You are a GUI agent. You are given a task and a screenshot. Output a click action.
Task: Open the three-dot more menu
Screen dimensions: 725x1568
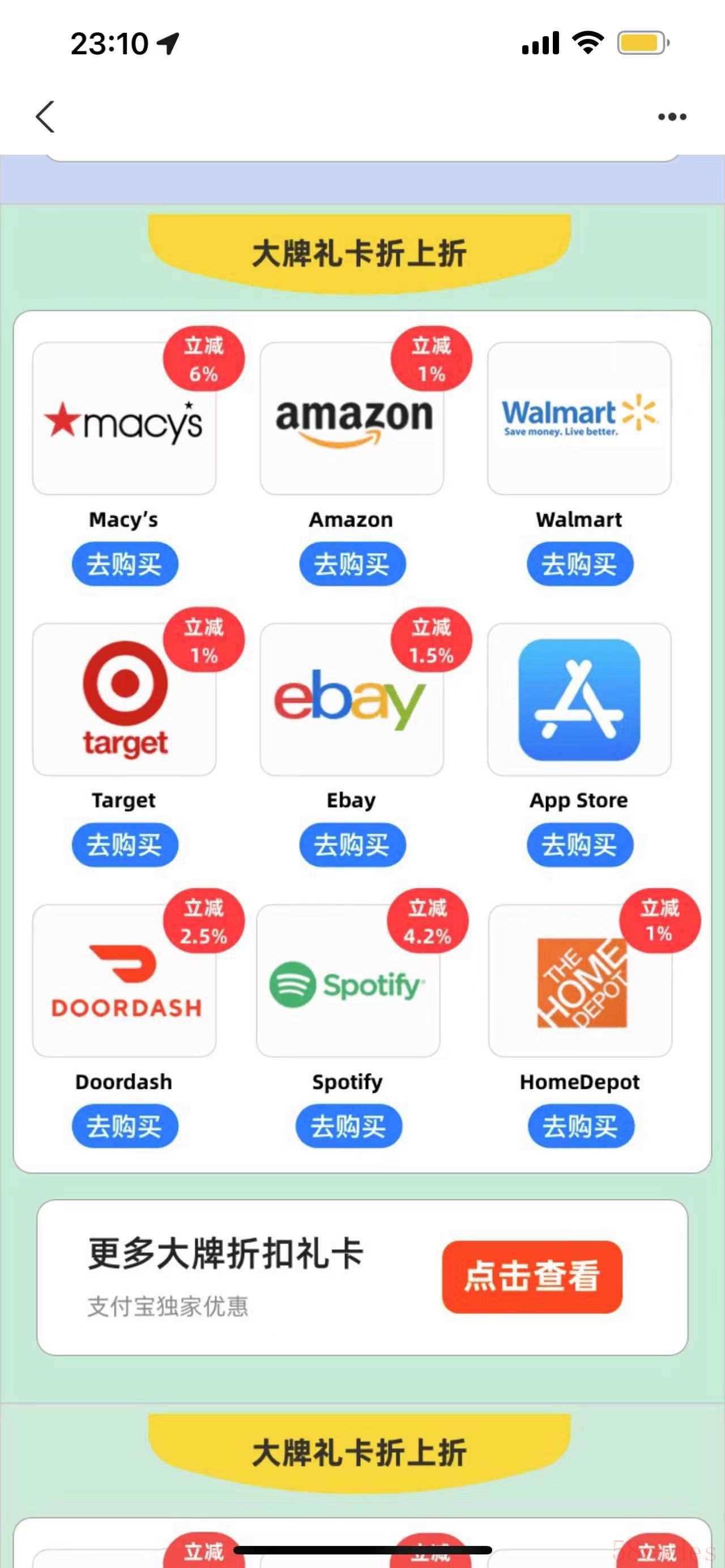672,117
